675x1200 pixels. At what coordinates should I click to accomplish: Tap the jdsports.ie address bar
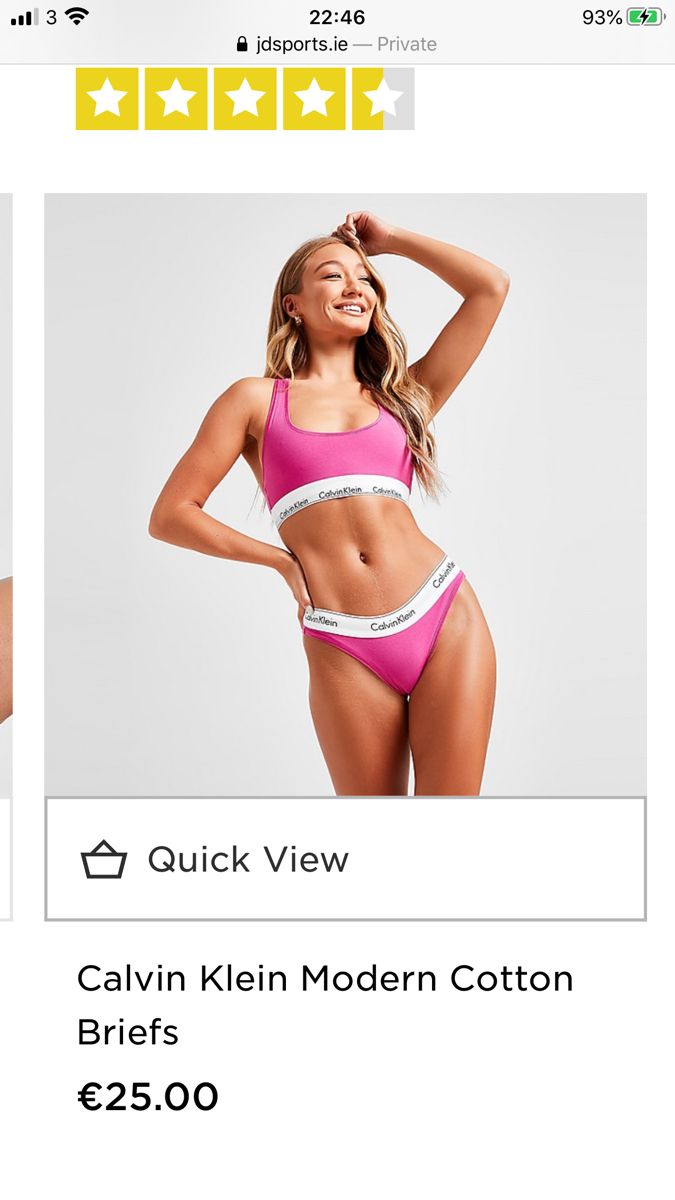[x=337, y=44]
